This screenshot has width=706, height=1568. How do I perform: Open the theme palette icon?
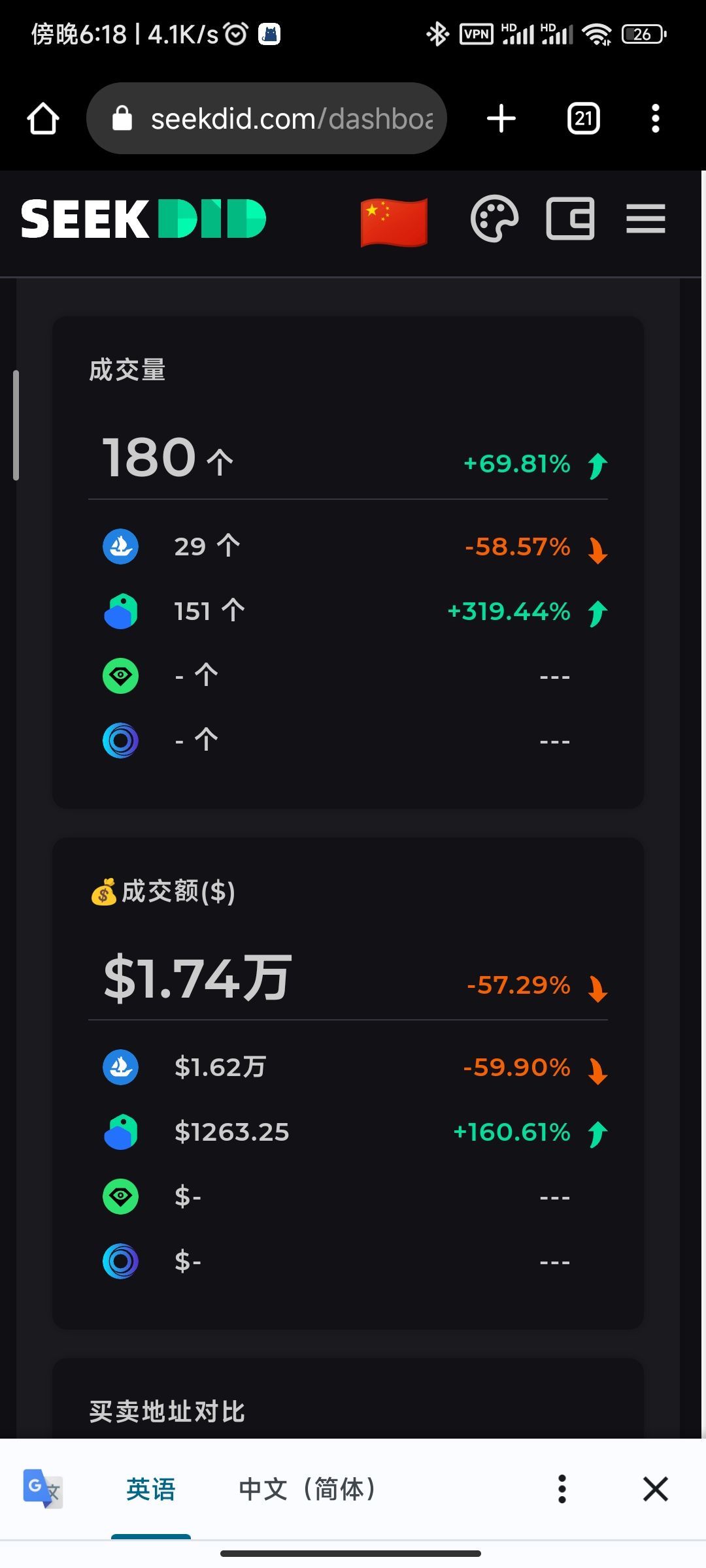(x=495, y=219)
